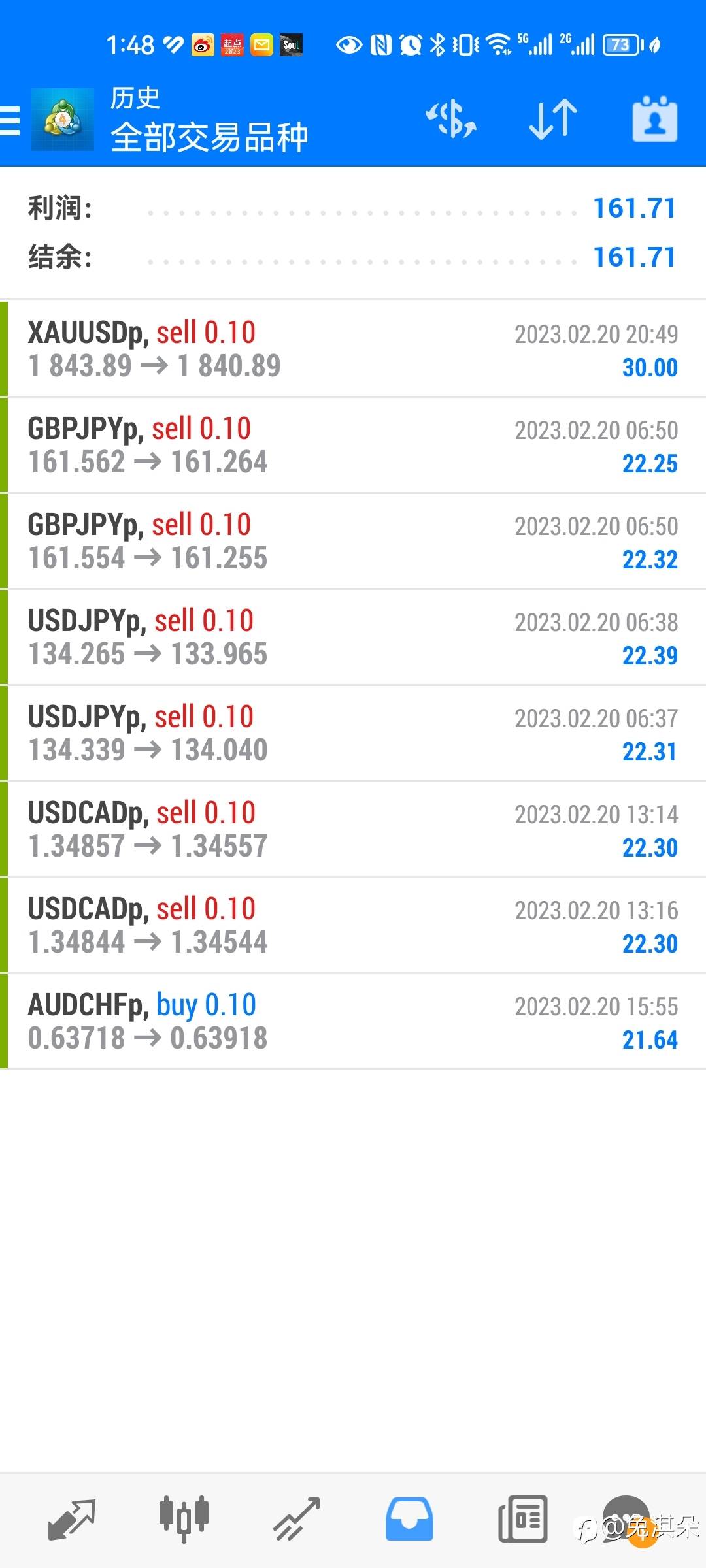Go to the candlestick Chart tab

click(x=184, y=1520)
